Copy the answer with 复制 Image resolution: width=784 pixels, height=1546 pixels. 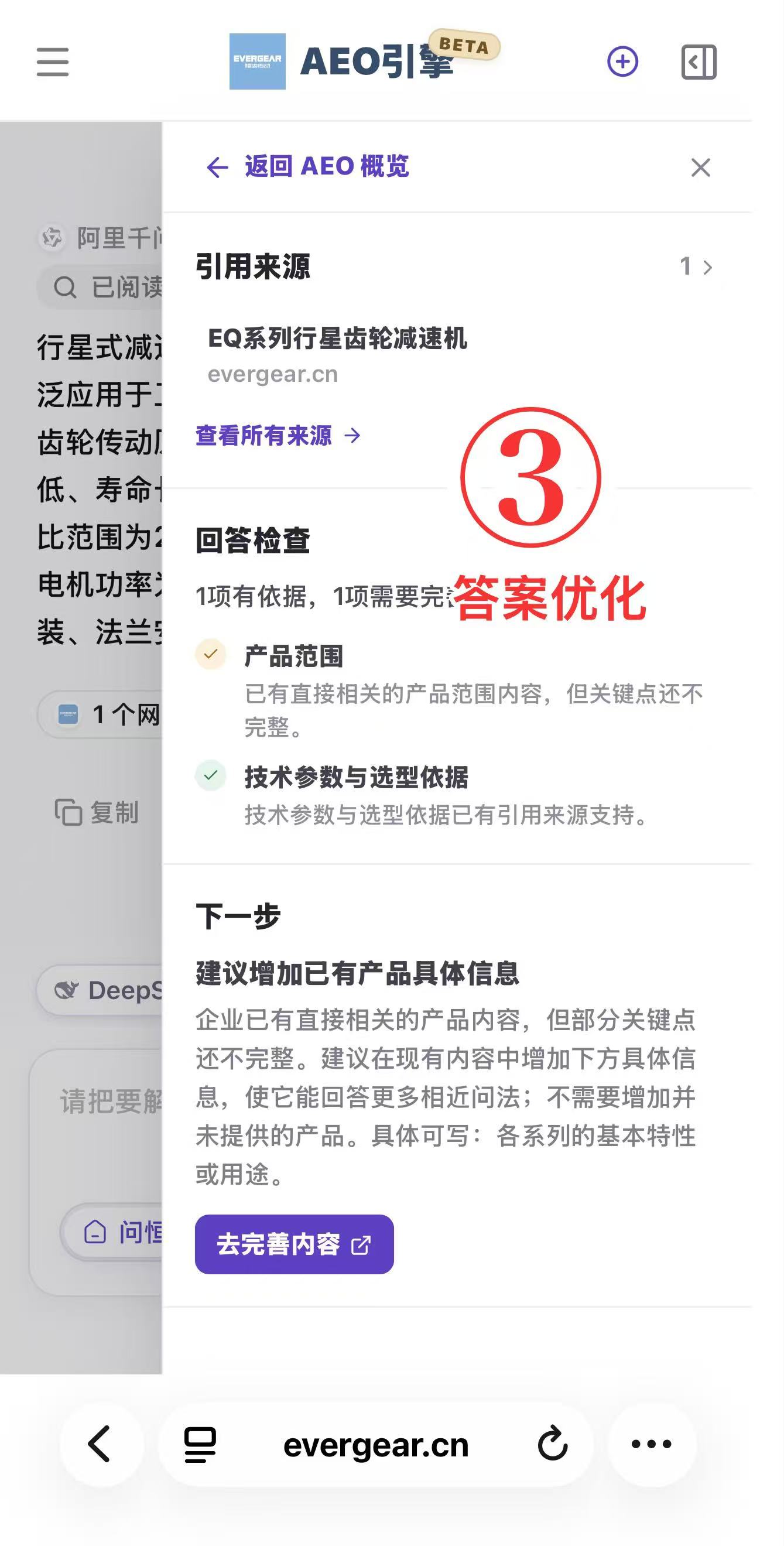click(x=97, y=812)
